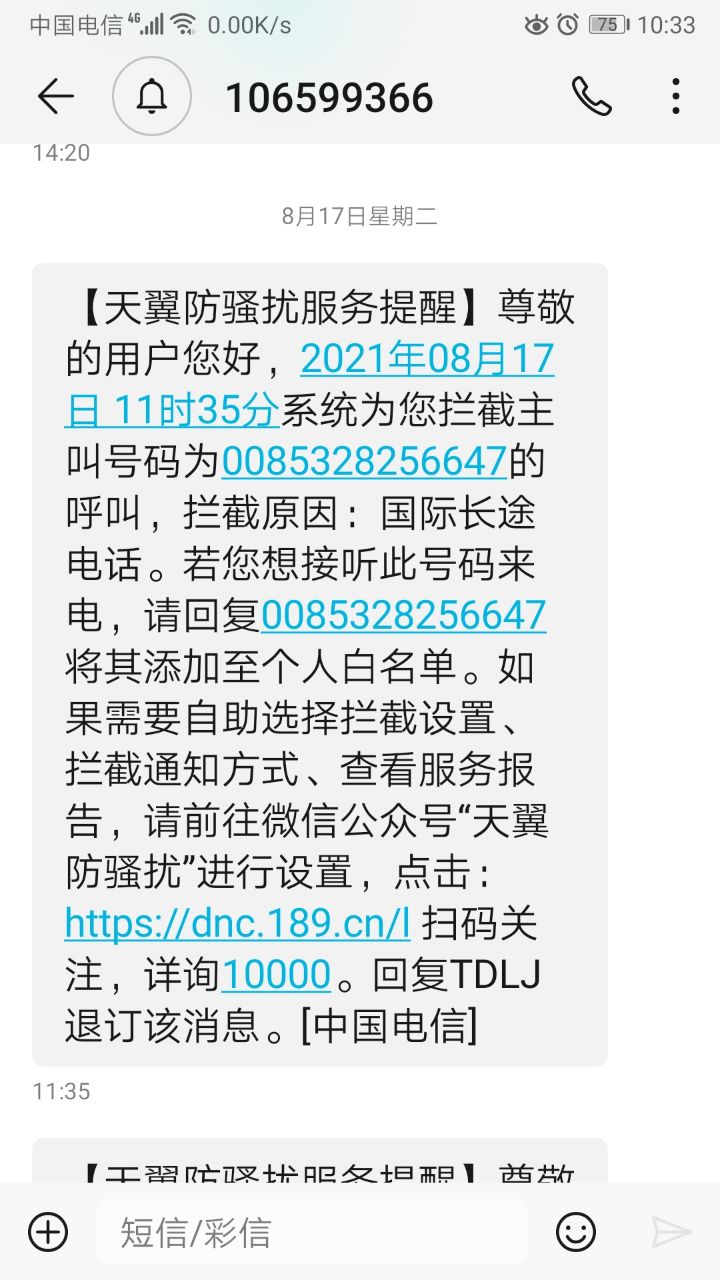Call the number 106599366
720x1280 pixels.
[591, 96]
